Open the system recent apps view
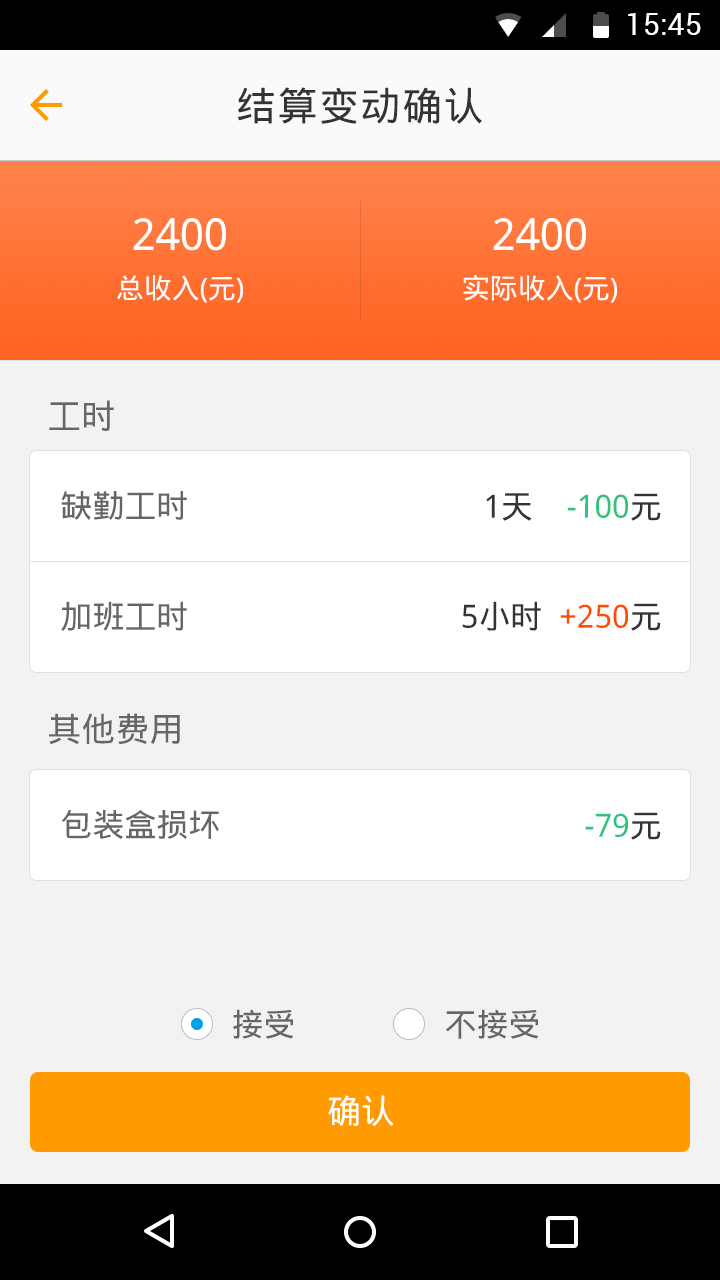The width and height of the screenshot is (720, 1280). coord(562,1232)
